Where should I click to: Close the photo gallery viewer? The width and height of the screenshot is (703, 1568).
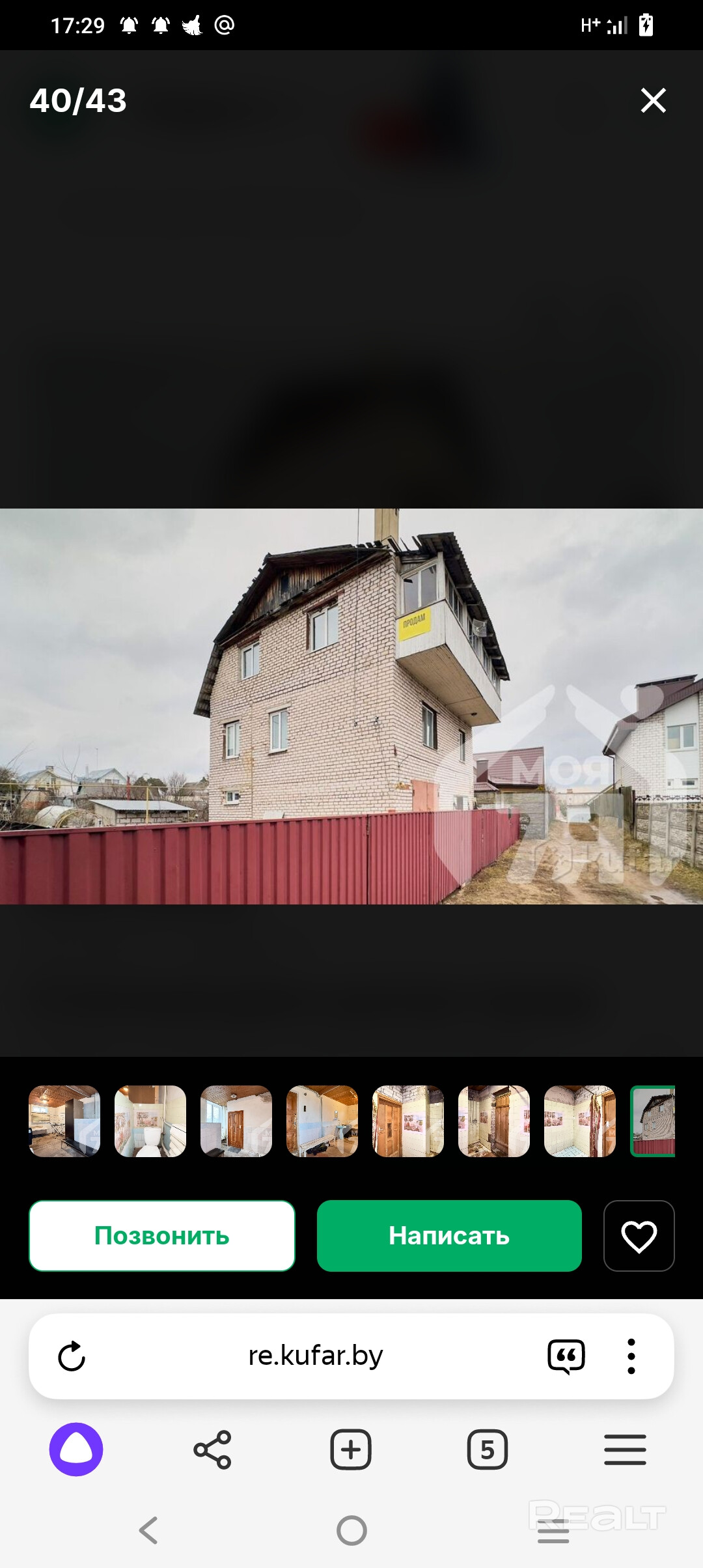[x=653, y=100]
